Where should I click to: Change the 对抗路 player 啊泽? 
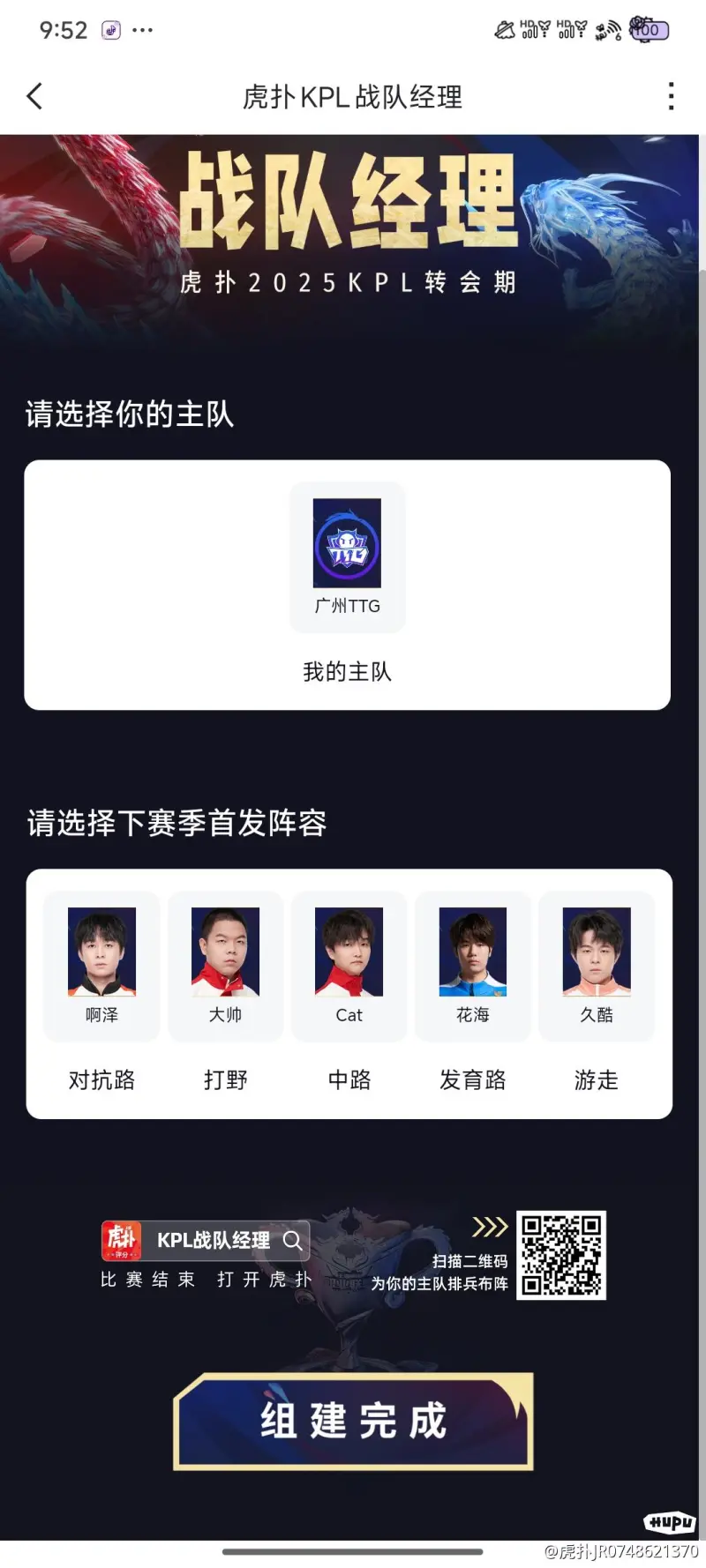[102, 965]
